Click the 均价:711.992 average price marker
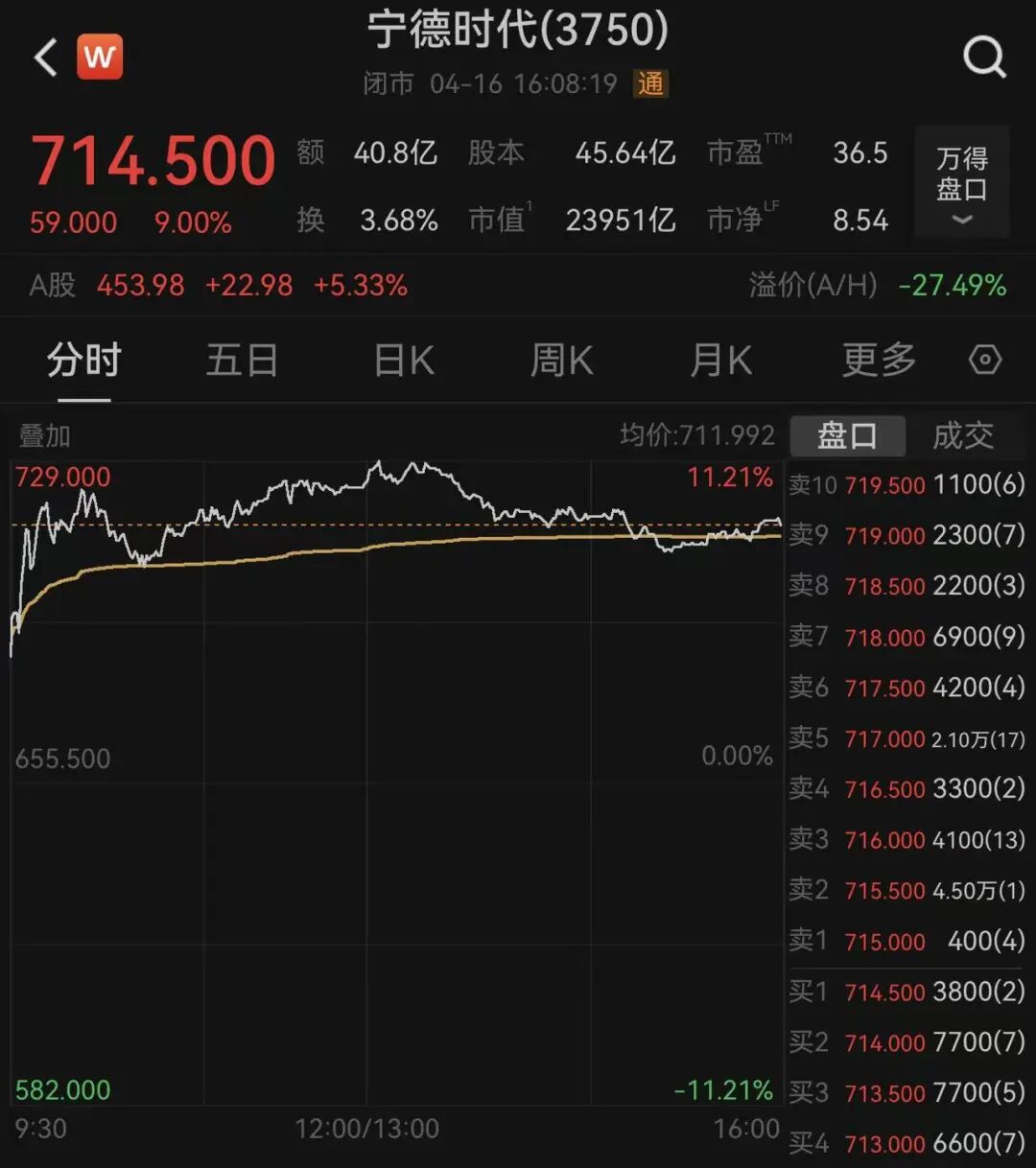Image resolution: width=1036 pixels, height=1168 pixels. coord(699,435)
